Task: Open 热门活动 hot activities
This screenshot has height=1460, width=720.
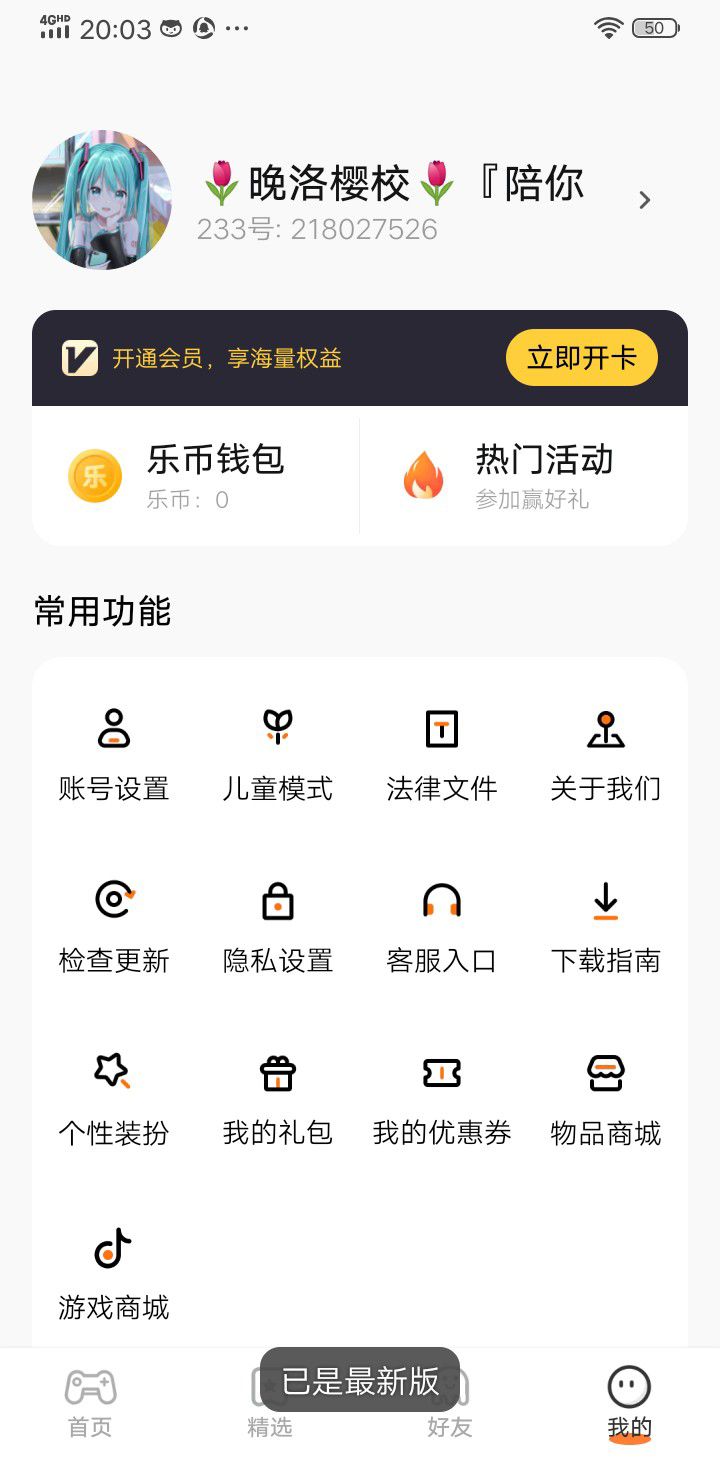Action: pyautogui.click(x=523, y=476)
